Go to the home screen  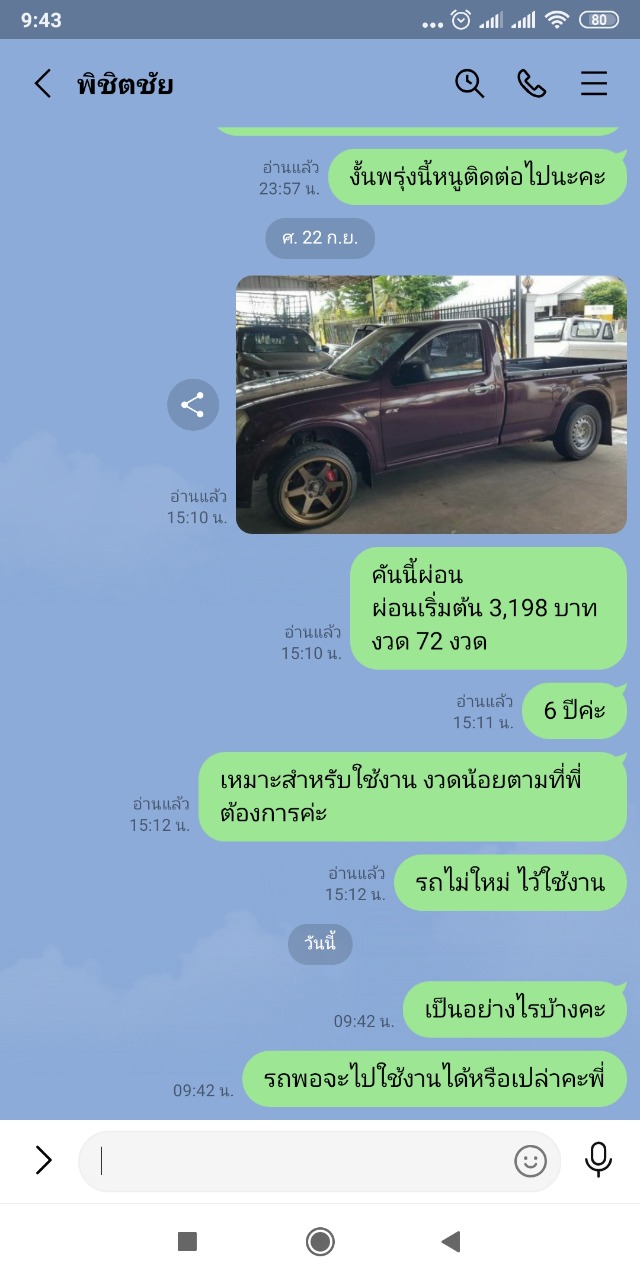coord(320,1242)
